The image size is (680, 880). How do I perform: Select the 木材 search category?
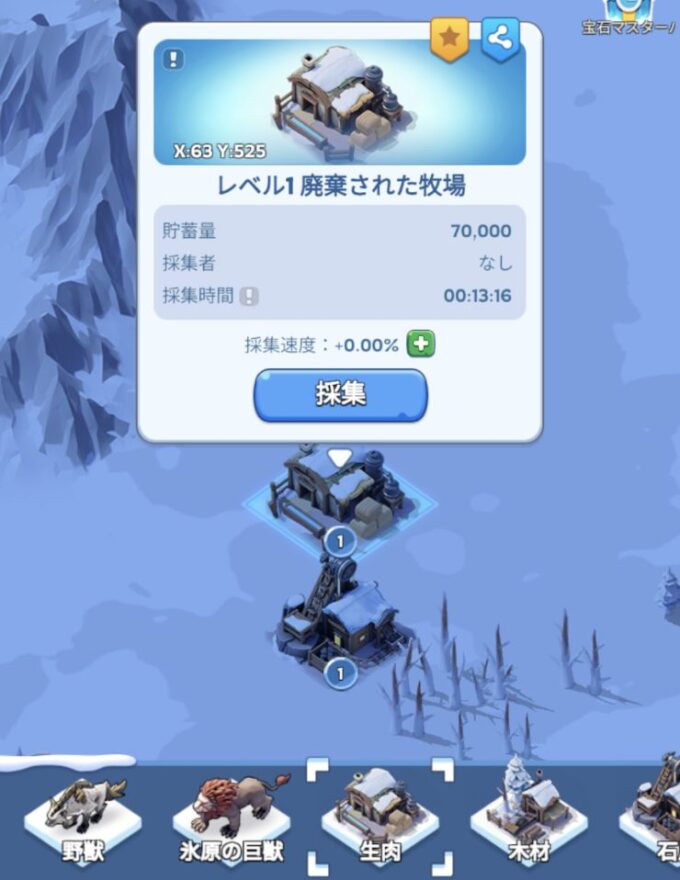529,815
